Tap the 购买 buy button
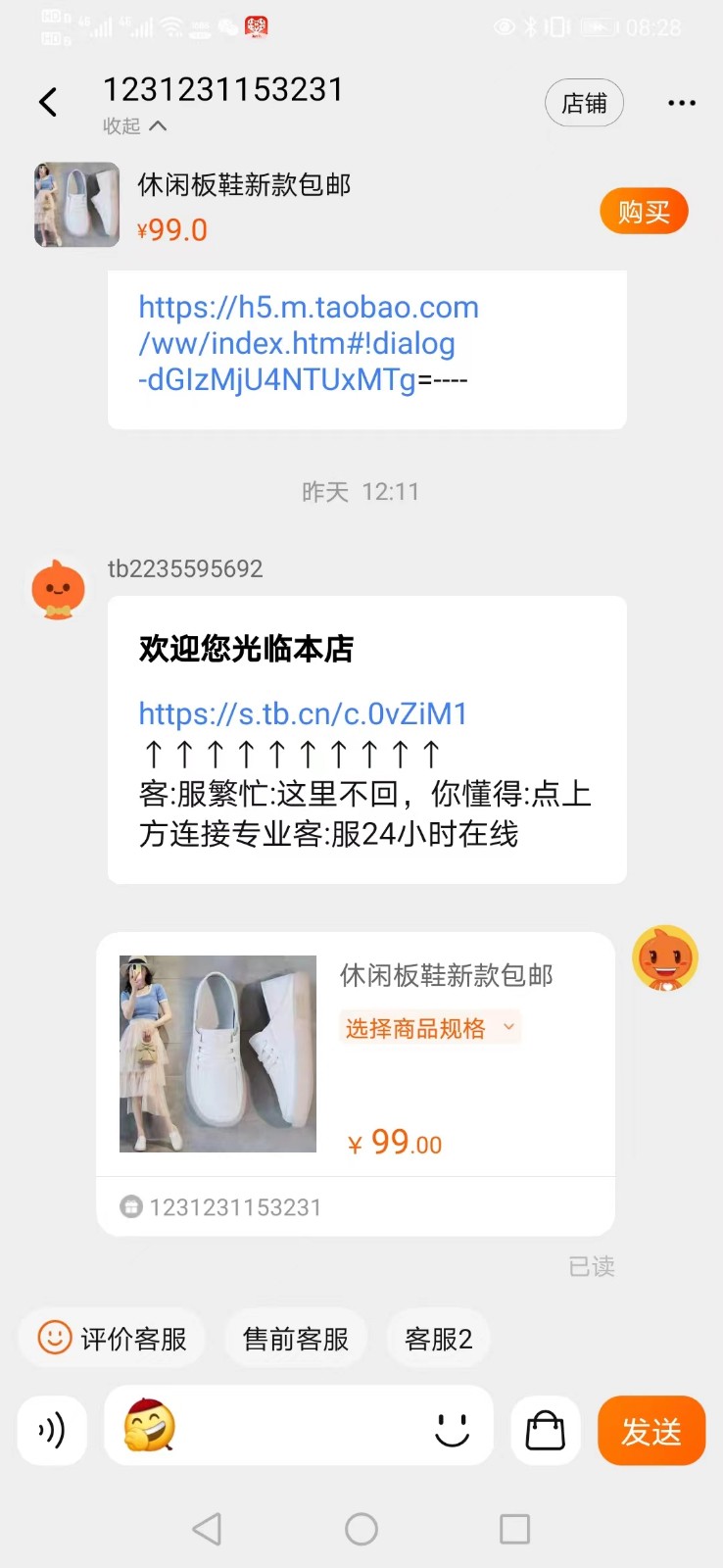723x1568 pixels. (644, 211)
